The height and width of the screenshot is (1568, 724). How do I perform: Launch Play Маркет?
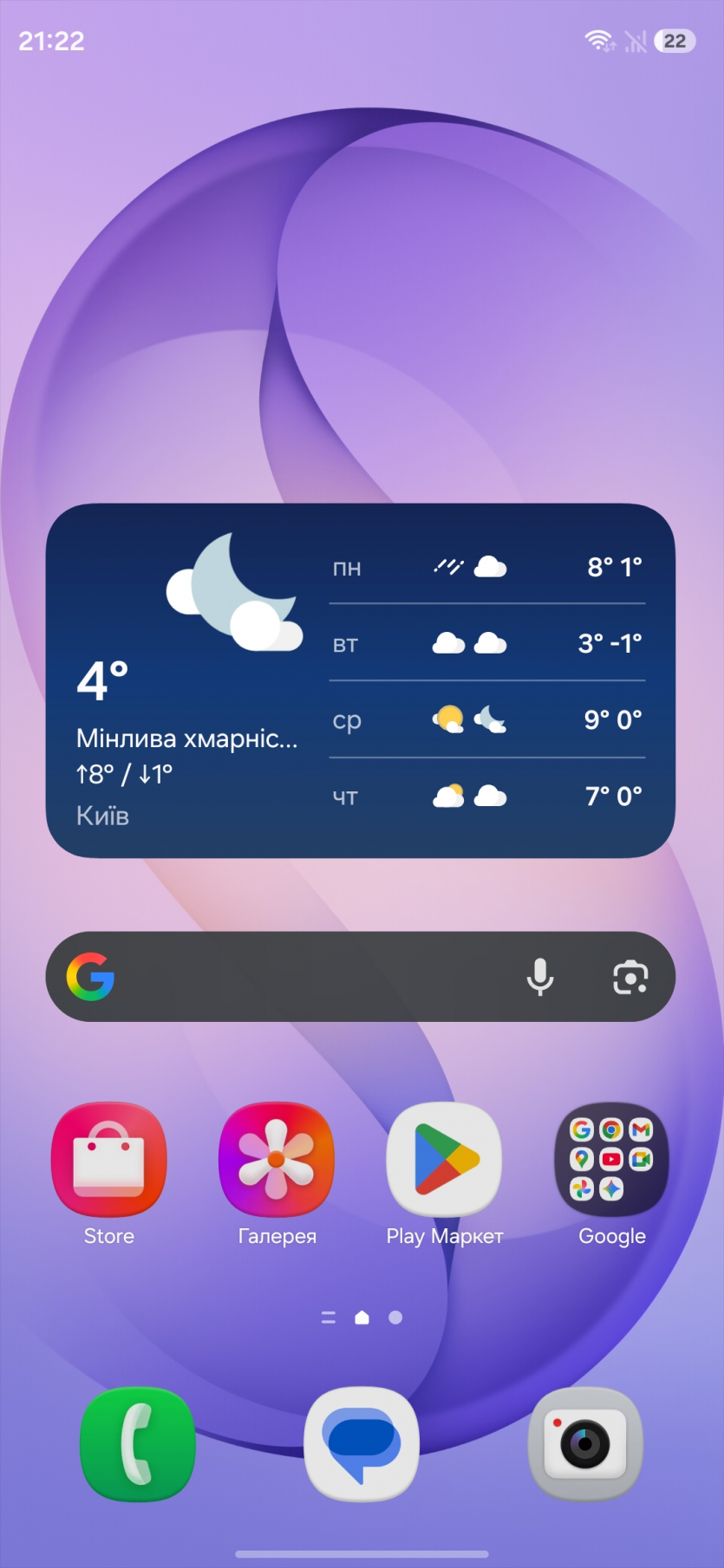coord(444,1160)
